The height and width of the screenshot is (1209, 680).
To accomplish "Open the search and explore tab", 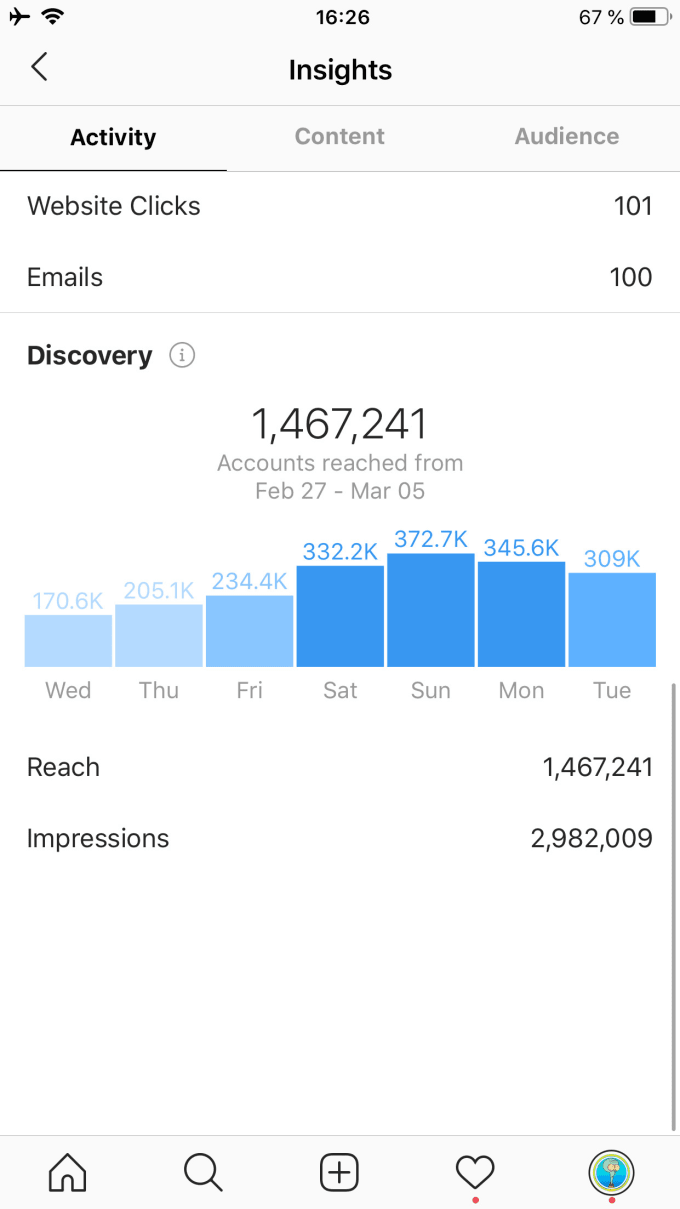I will coord(203,1171).
